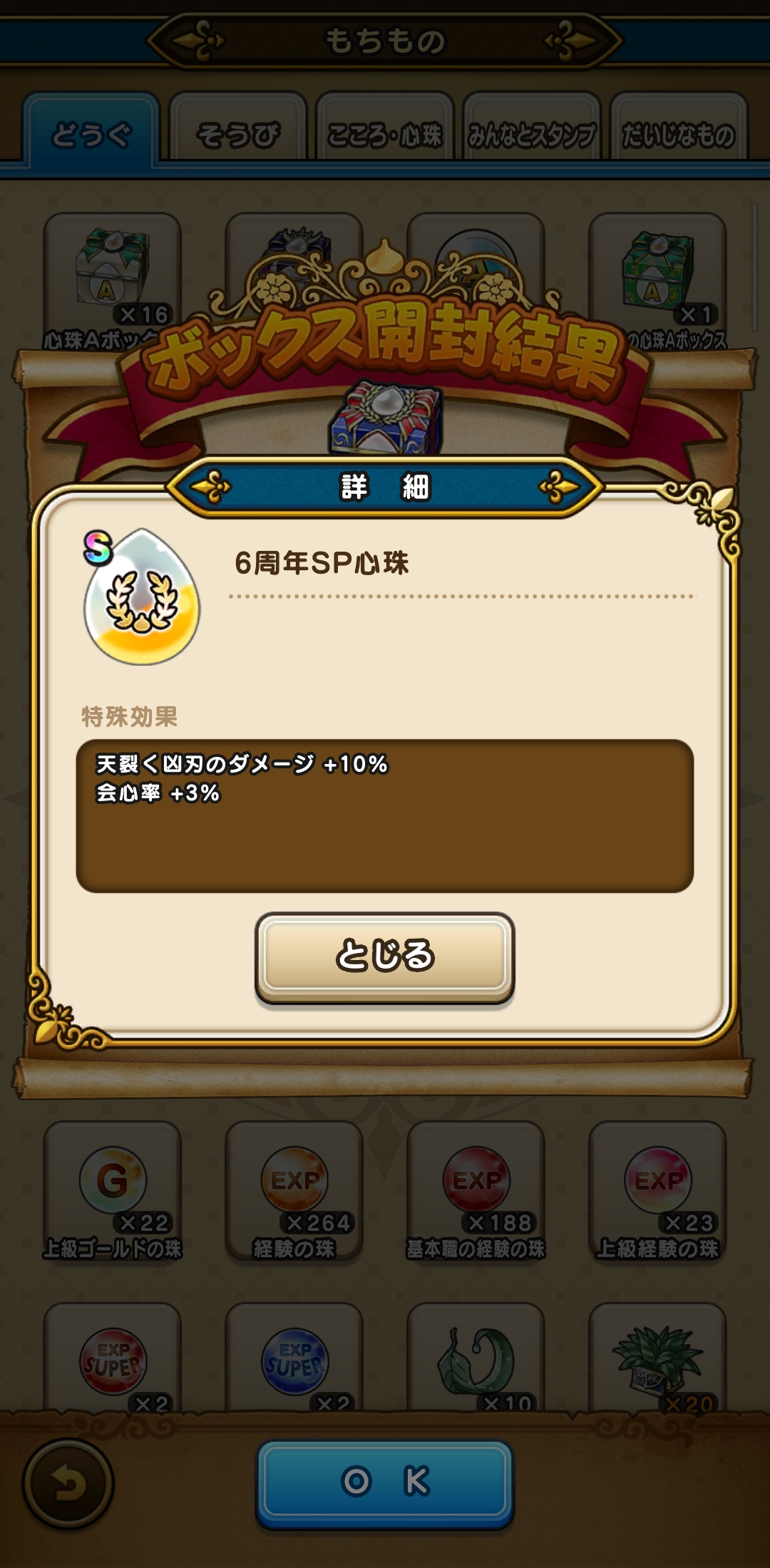The width and height of the screenshot is (770, 1568).
Task: Select the だいじなもの tab
Action: 678,134
